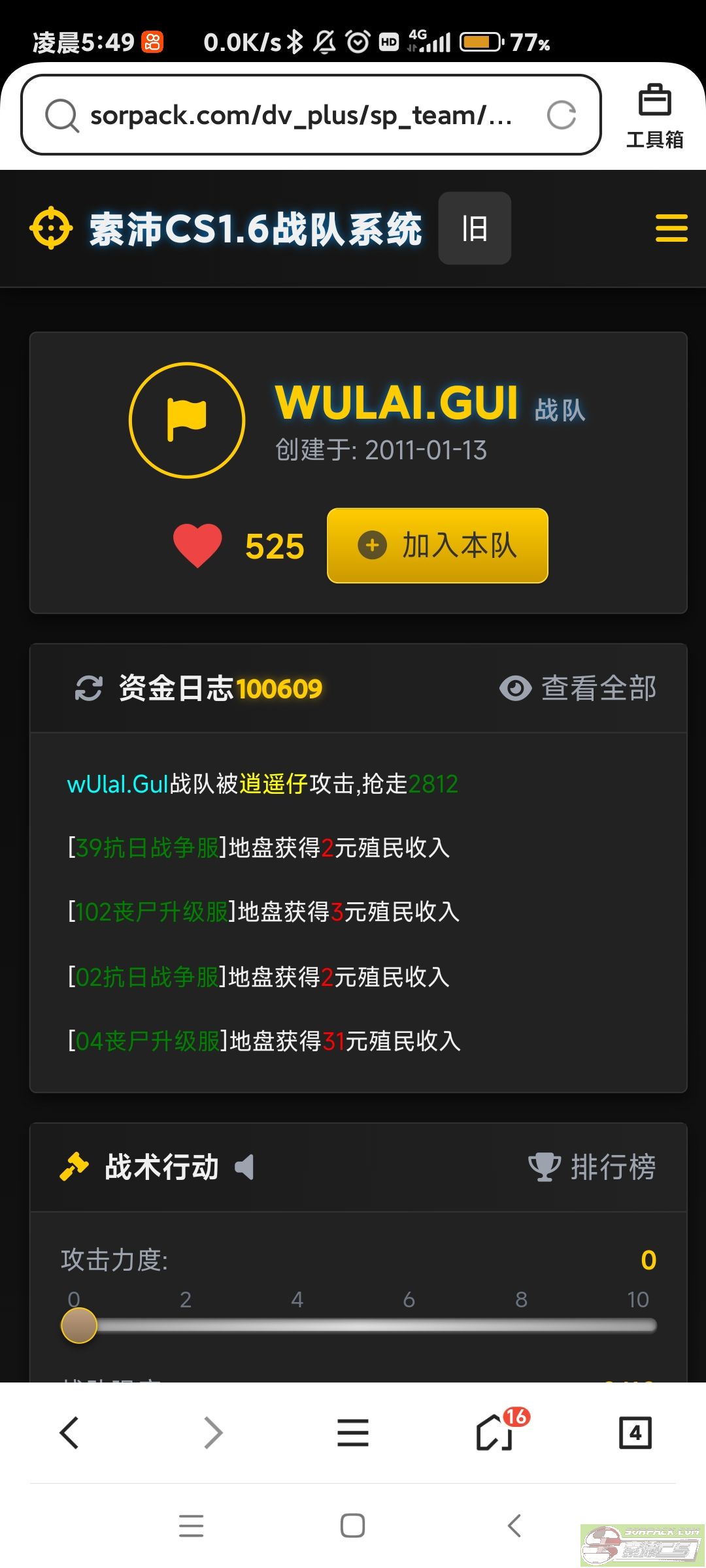Viewport: 706px width, 1568px height.
Task: Switch to the 旧 version
Action: [x=475, y=229]
